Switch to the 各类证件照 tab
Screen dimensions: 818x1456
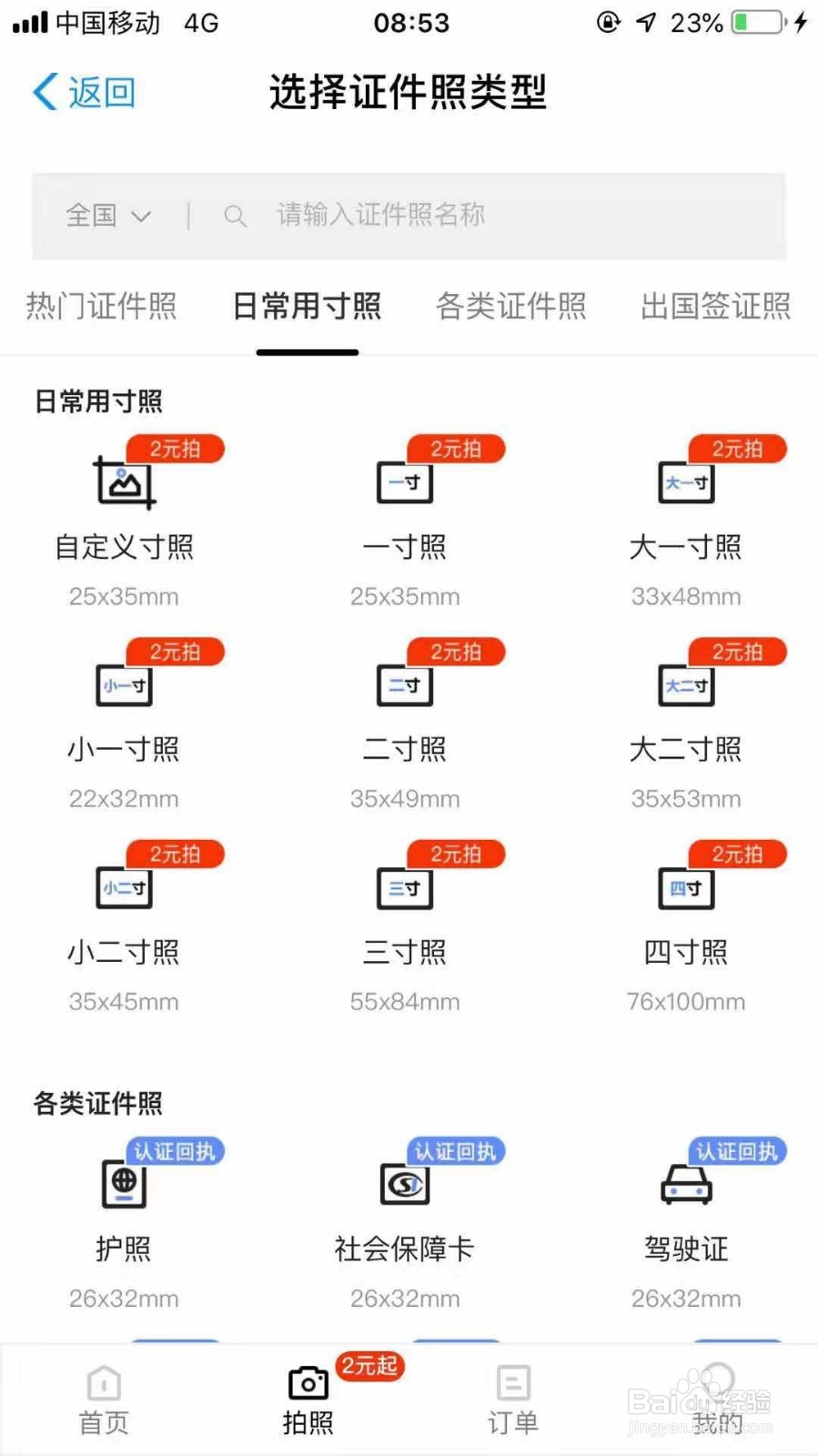[x=511, y=306]
